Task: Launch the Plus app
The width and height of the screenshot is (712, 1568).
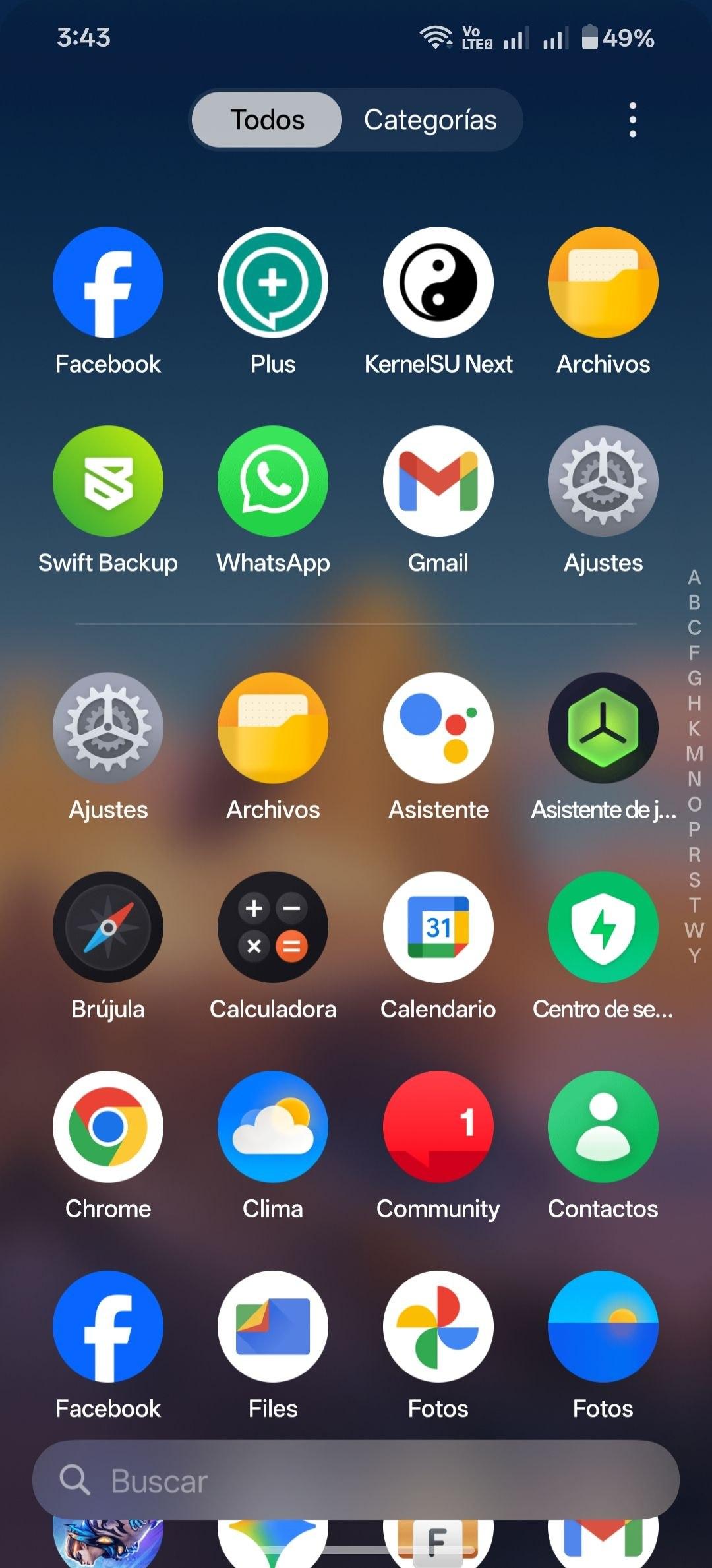Action: [273, 283]
